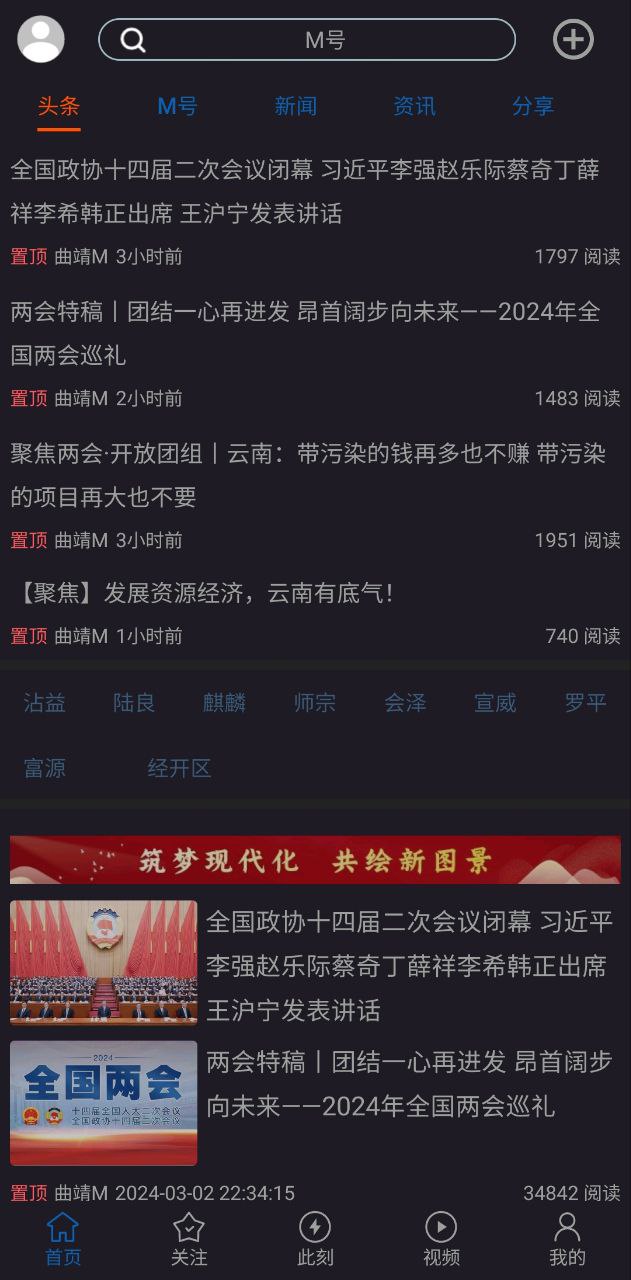The image size is (631, 1280).
Task: Select the 会泽 district link
Action: (x=405, y=703)
